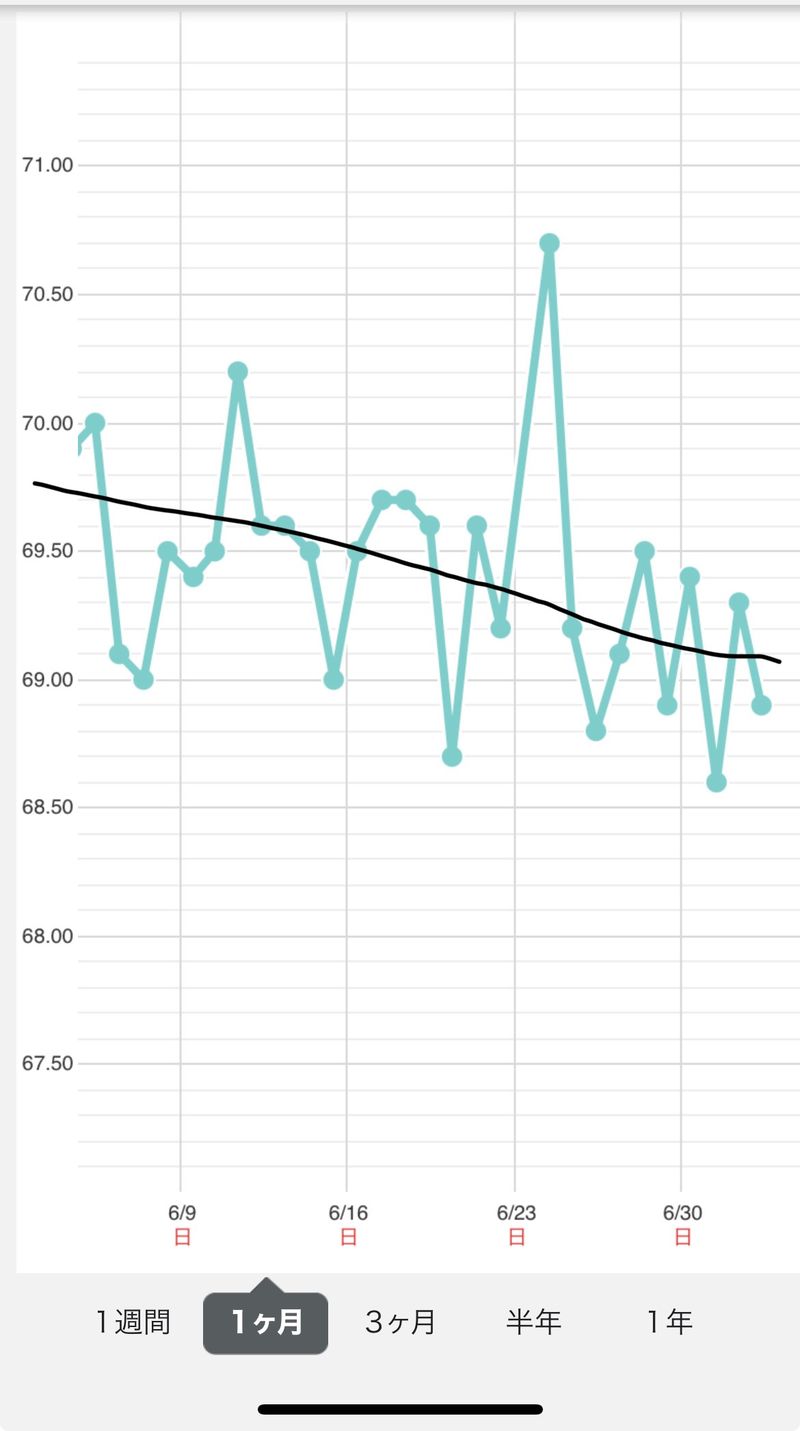Image resolution: width=800 pixels, height=1431 pixels.
Task: Change the chart range to 1年
Action: point(668,1322)
